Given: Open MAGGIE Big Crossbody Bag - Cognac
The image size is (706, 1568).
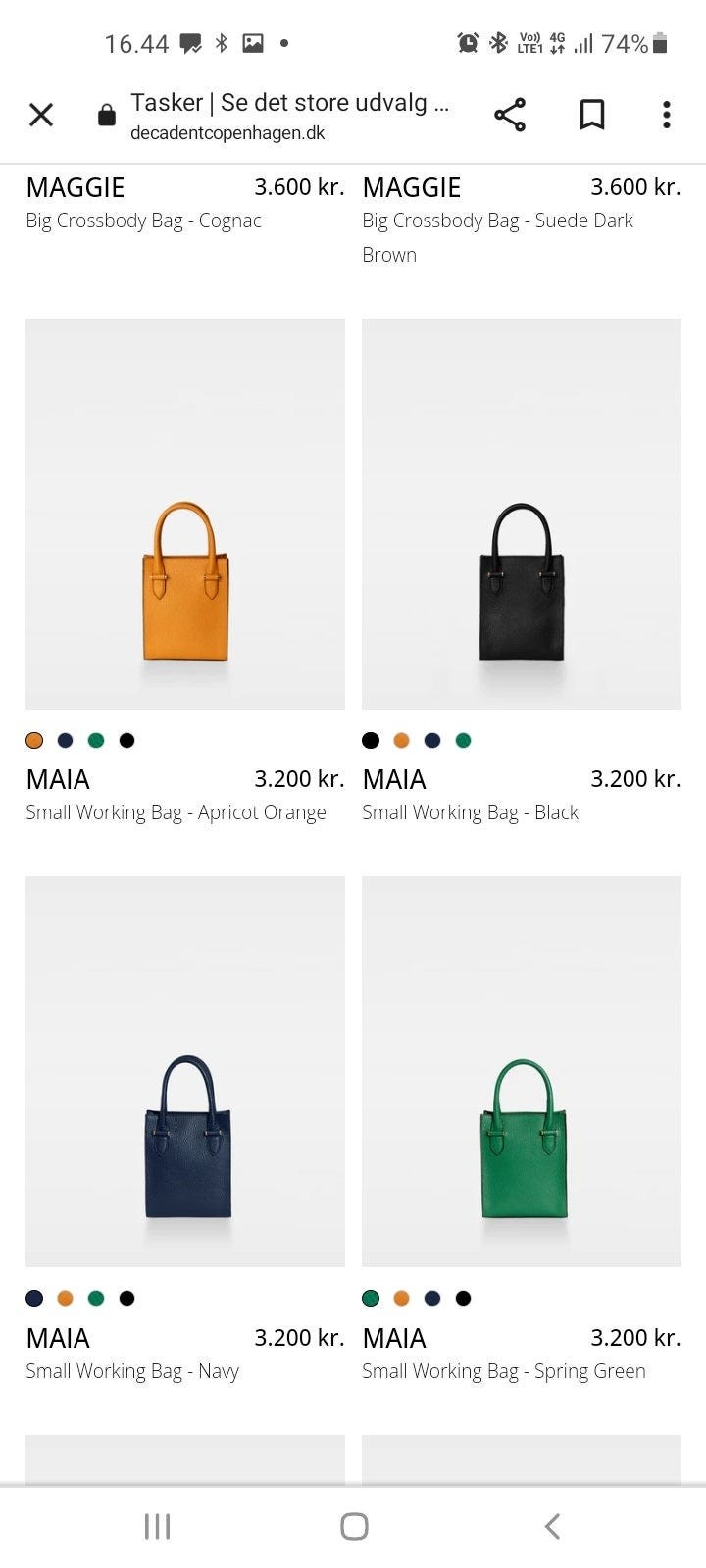Looking at the screenshot, I should tap(144, 220).
